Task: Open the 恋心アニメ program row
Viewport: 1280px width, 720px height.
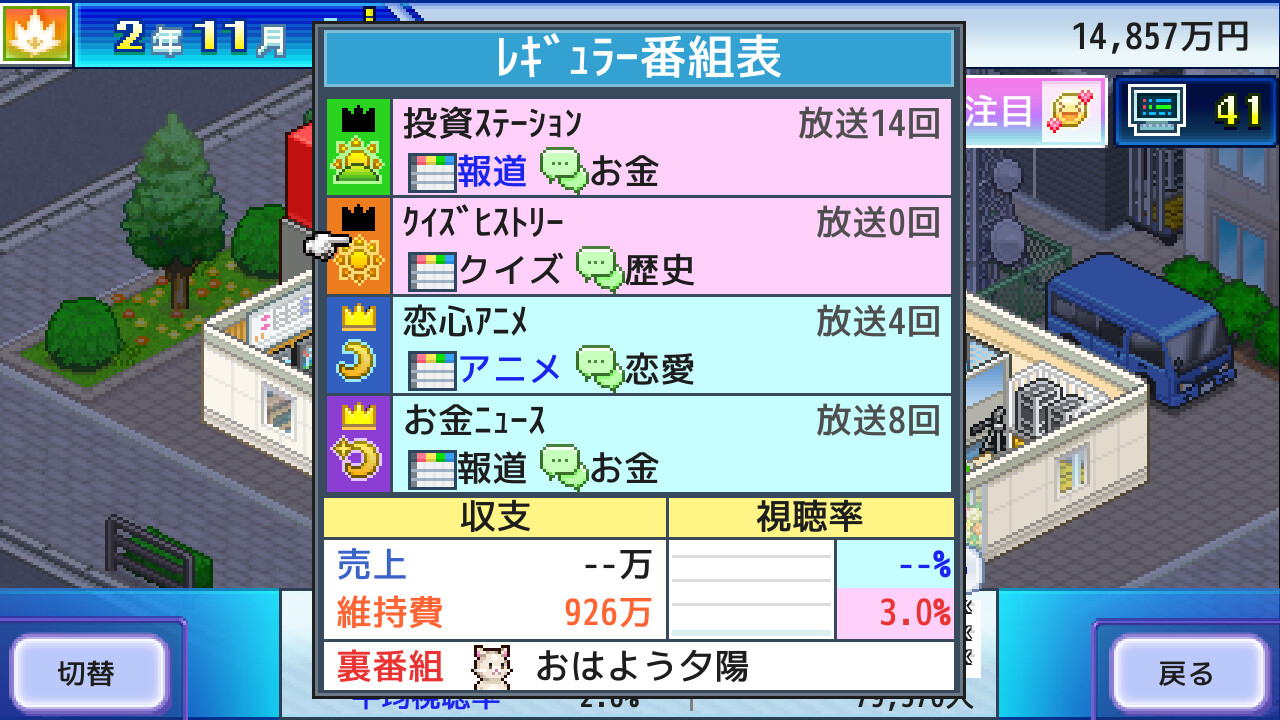Action: coord(640,344)
